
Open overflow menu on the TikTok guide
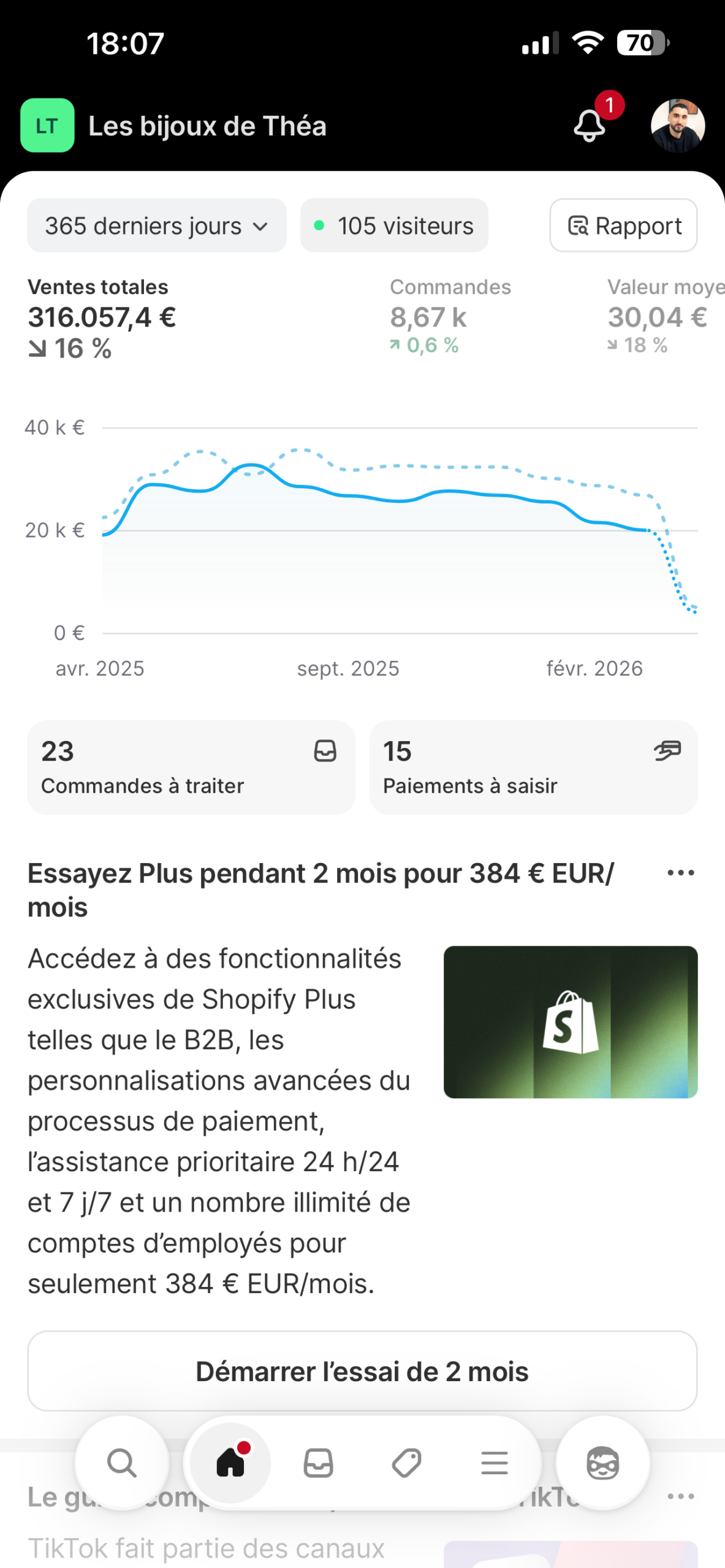coord(680,1498)
